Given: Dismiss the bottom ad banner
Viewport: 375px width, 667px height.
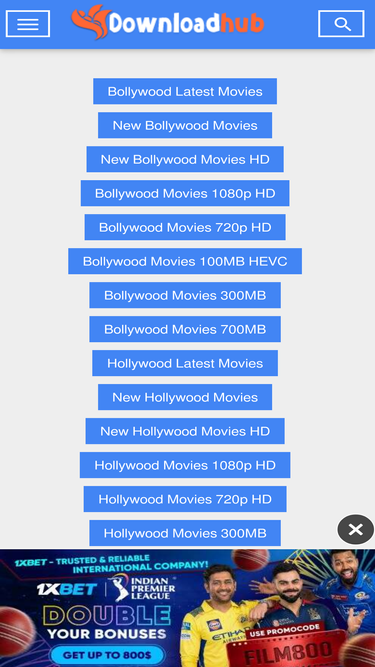Looking at the screenshot, I should pos(355,530).
